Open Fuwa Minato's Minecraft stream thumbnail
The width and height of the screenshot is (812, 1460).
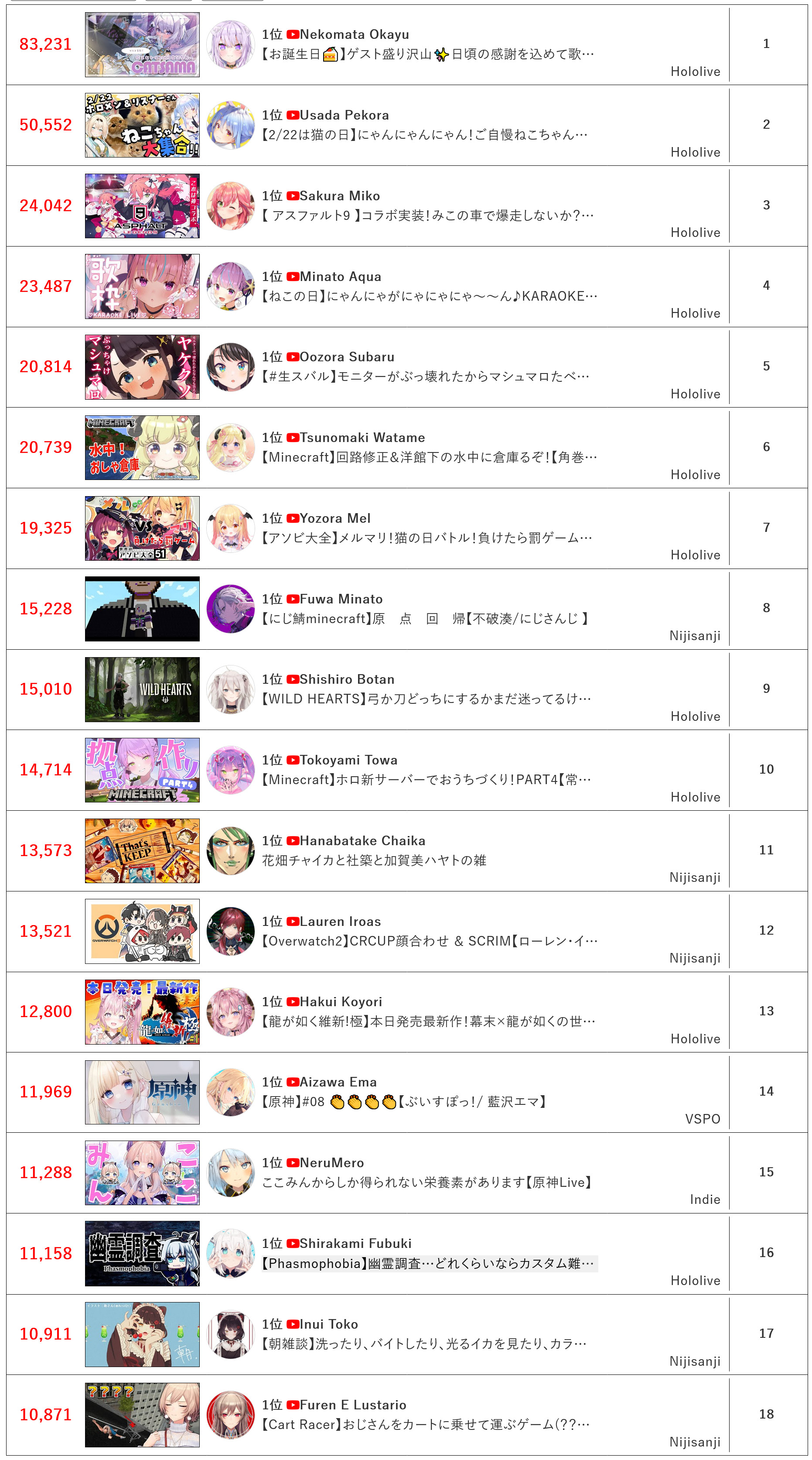point(142,609)
